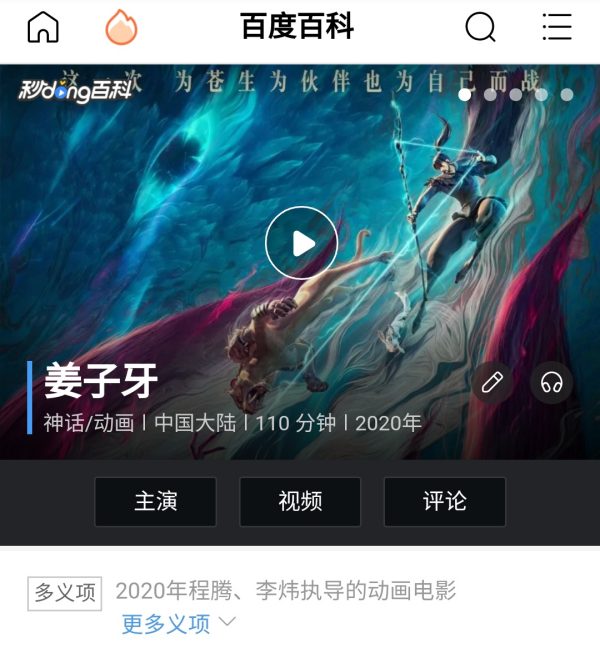
Task: Edit the 姜子牙 entry
Action: click(x=492, y=382)
